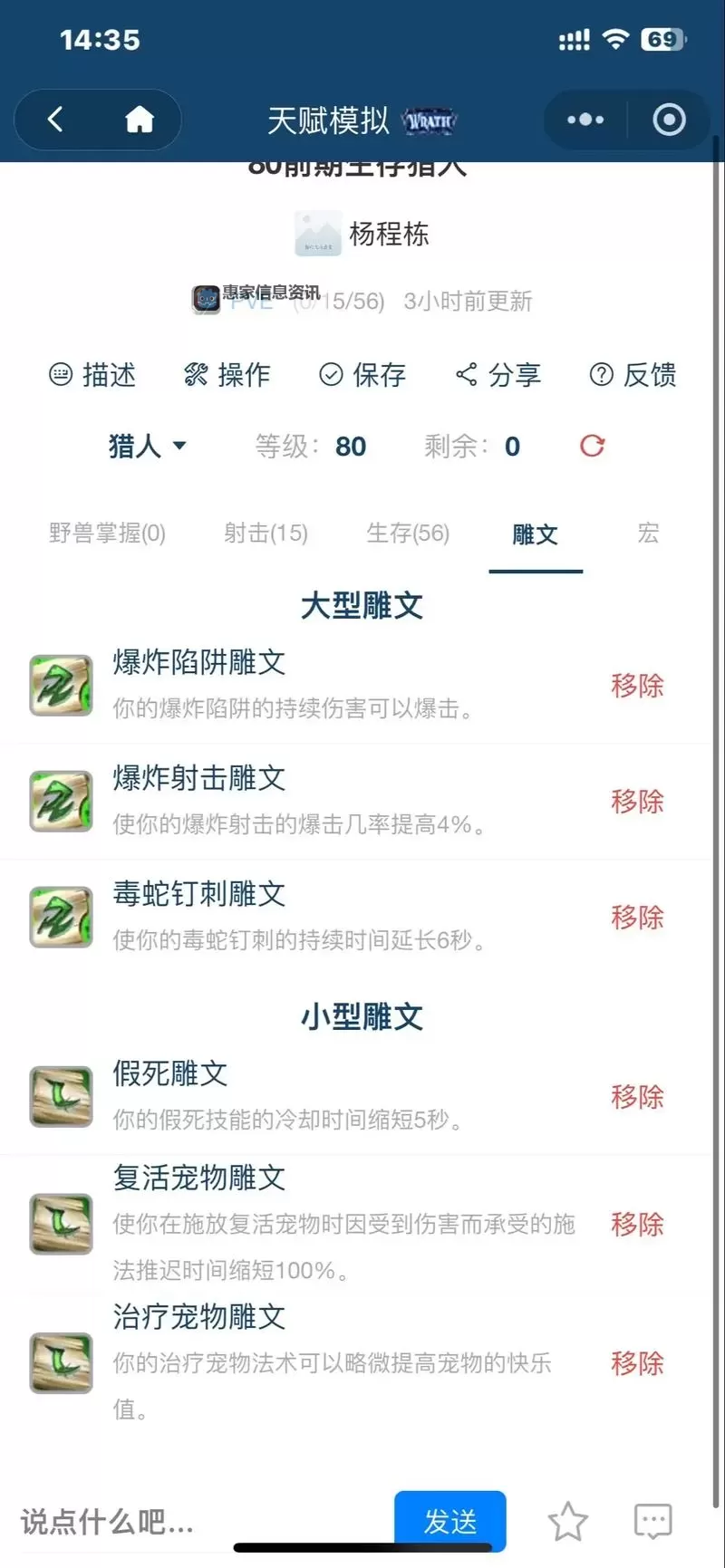The image size is (725, 1568).
Task: Tap the 假死雕文 glyph icon
Action: (60, 1096)
